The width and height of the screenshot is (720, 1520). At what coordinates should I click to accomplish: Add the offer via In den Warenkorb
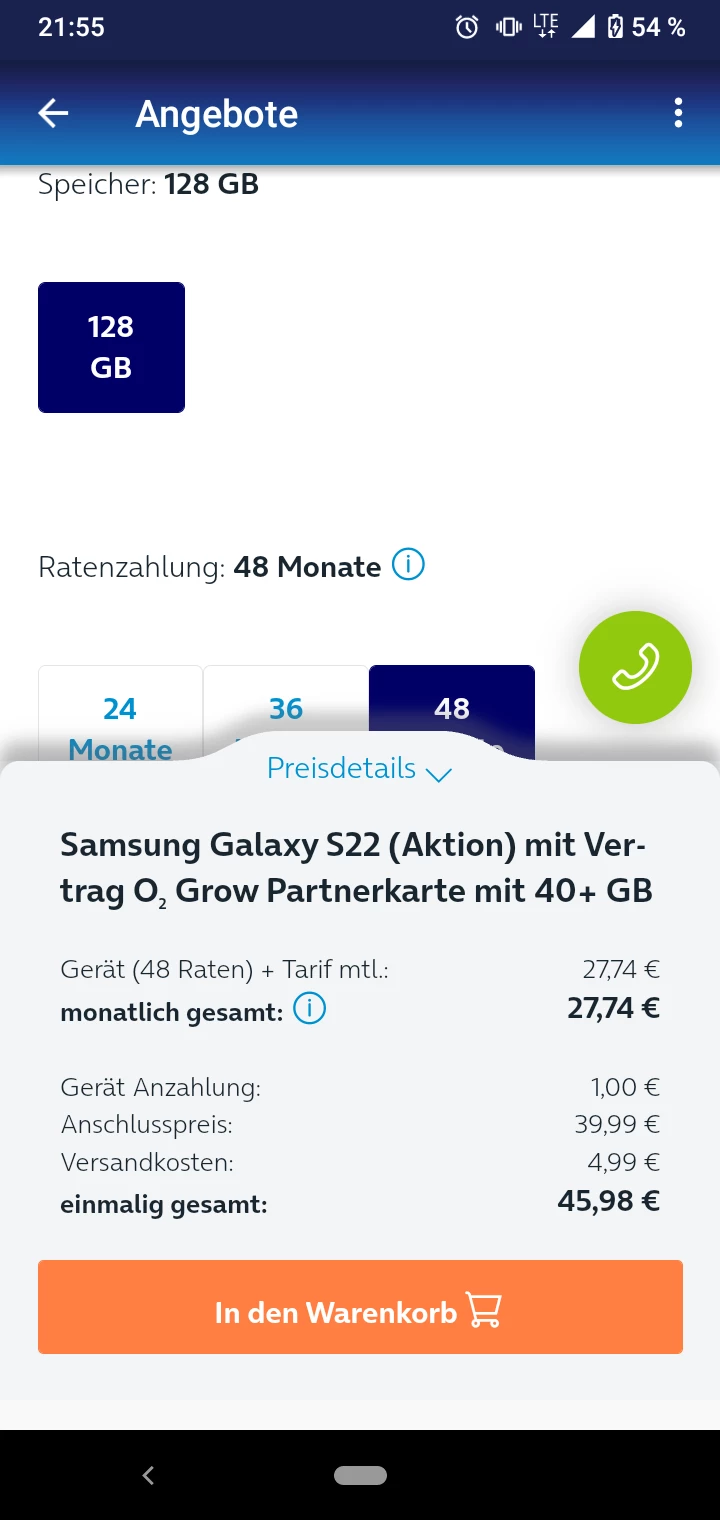[x=360, y=1307]
